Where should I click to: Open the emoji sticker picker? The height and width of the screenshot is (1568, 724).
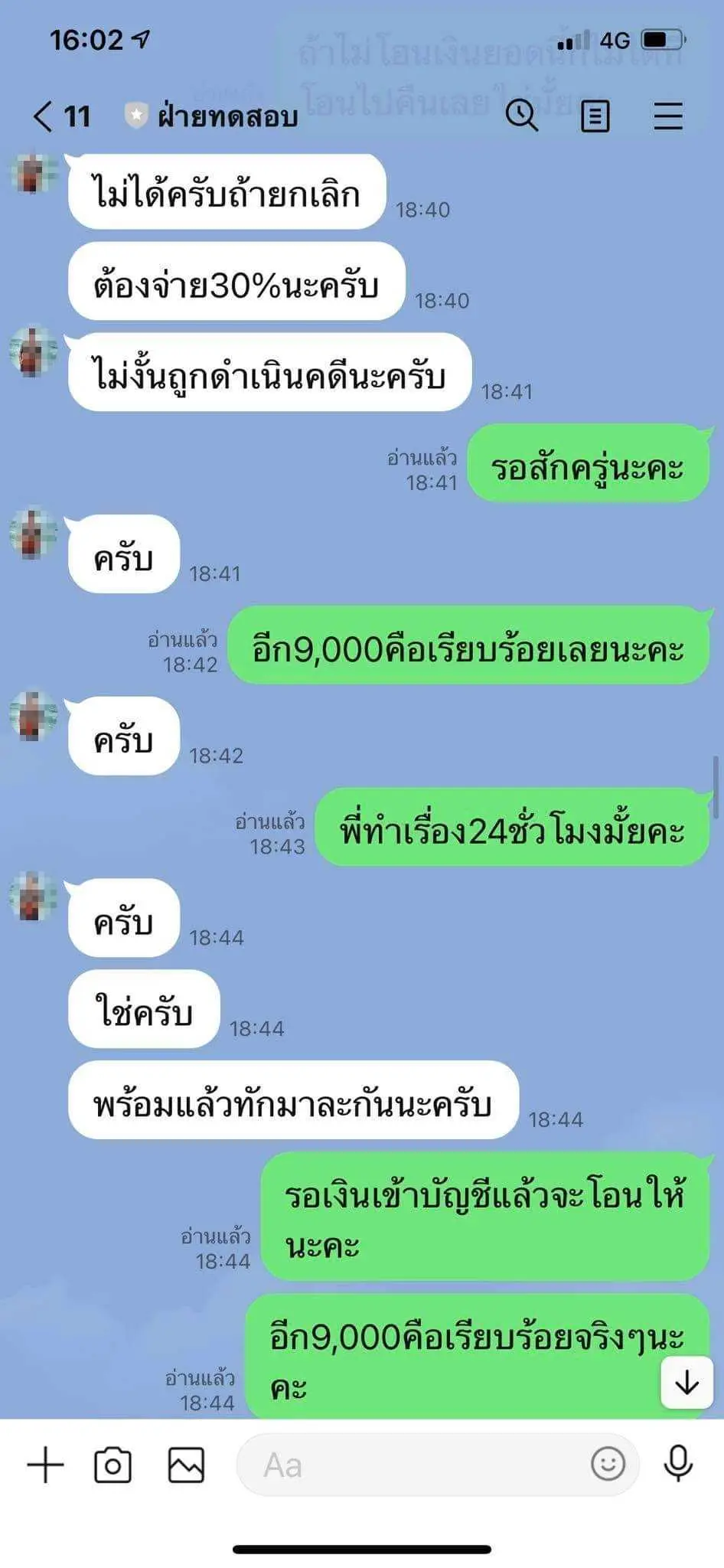click(x=608, y=1464)
